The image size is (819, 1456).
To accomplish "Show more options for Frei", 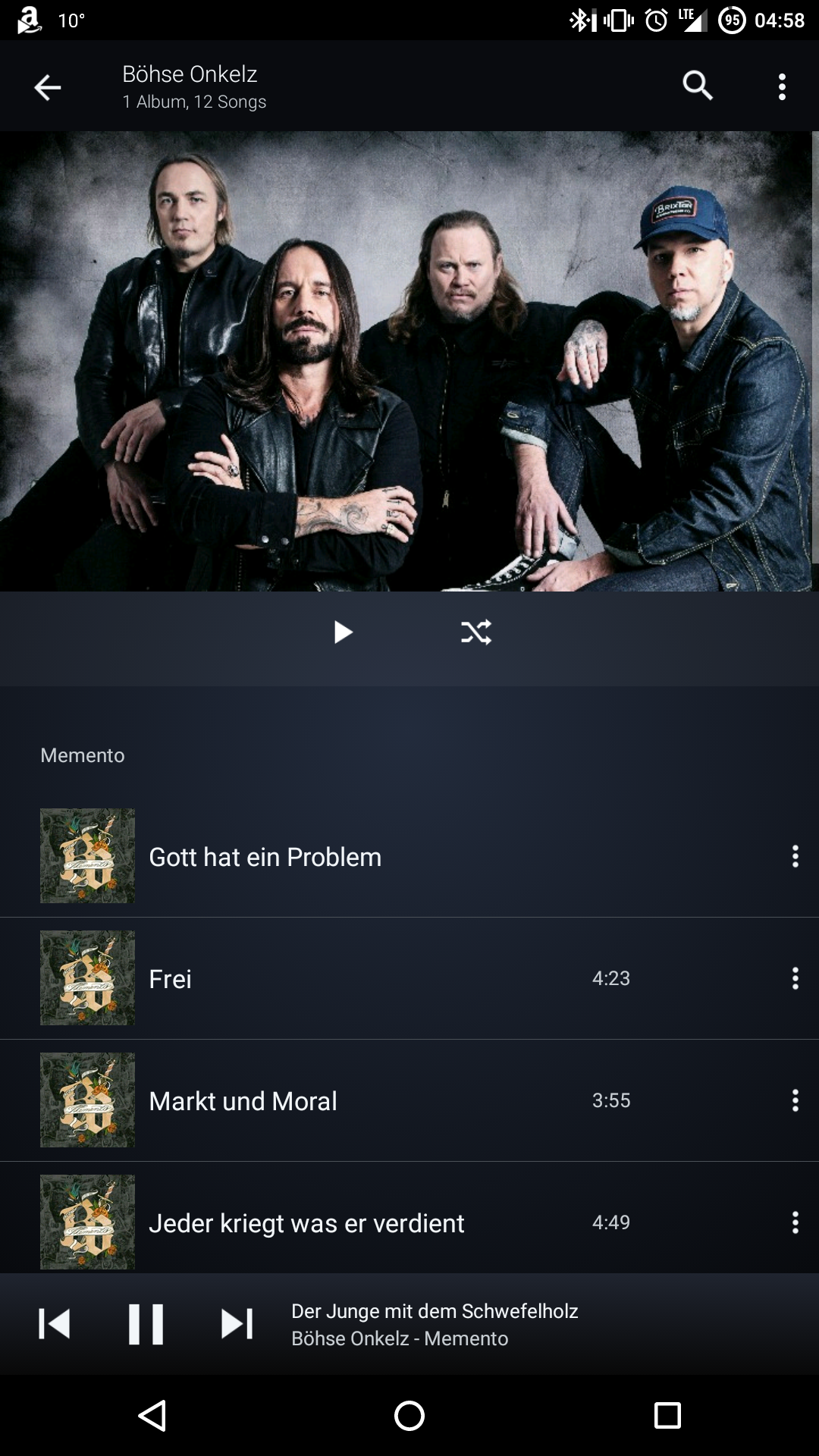I will (795, 979).
